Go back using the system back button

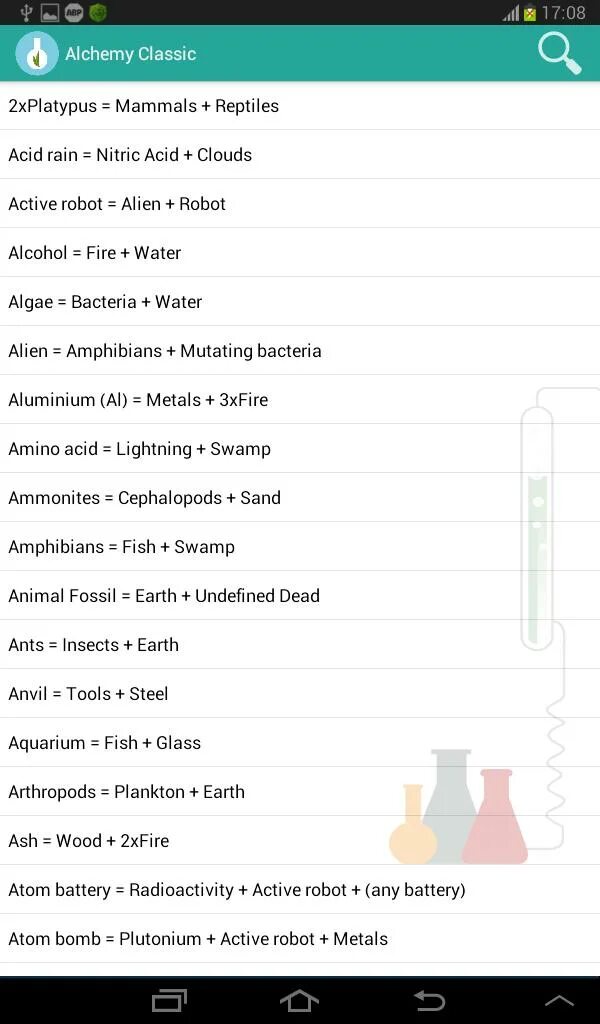point(431,1000)
